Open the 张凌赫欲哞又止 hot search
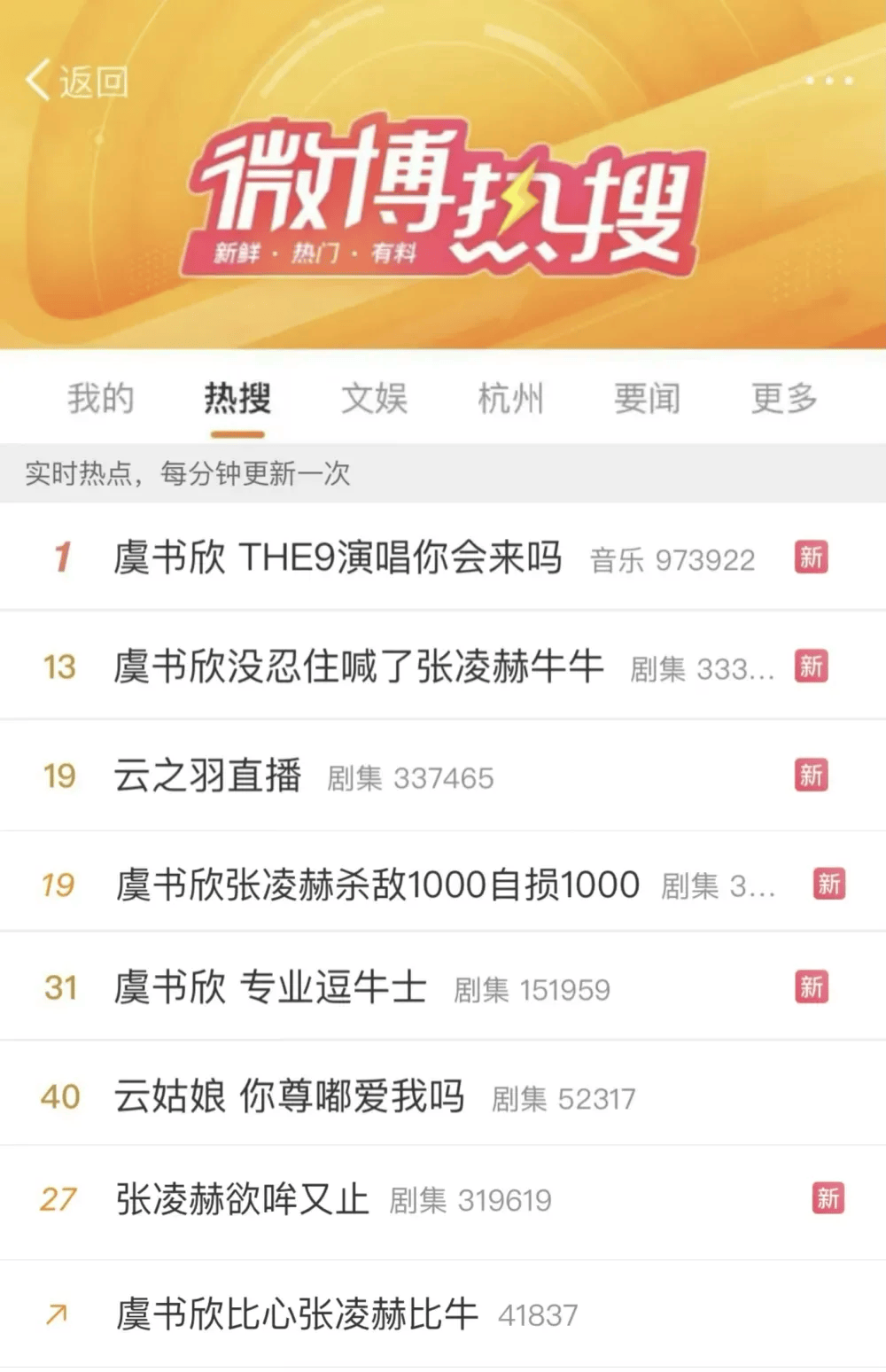The image size is (886, 1372). [x=242, y=1199]
